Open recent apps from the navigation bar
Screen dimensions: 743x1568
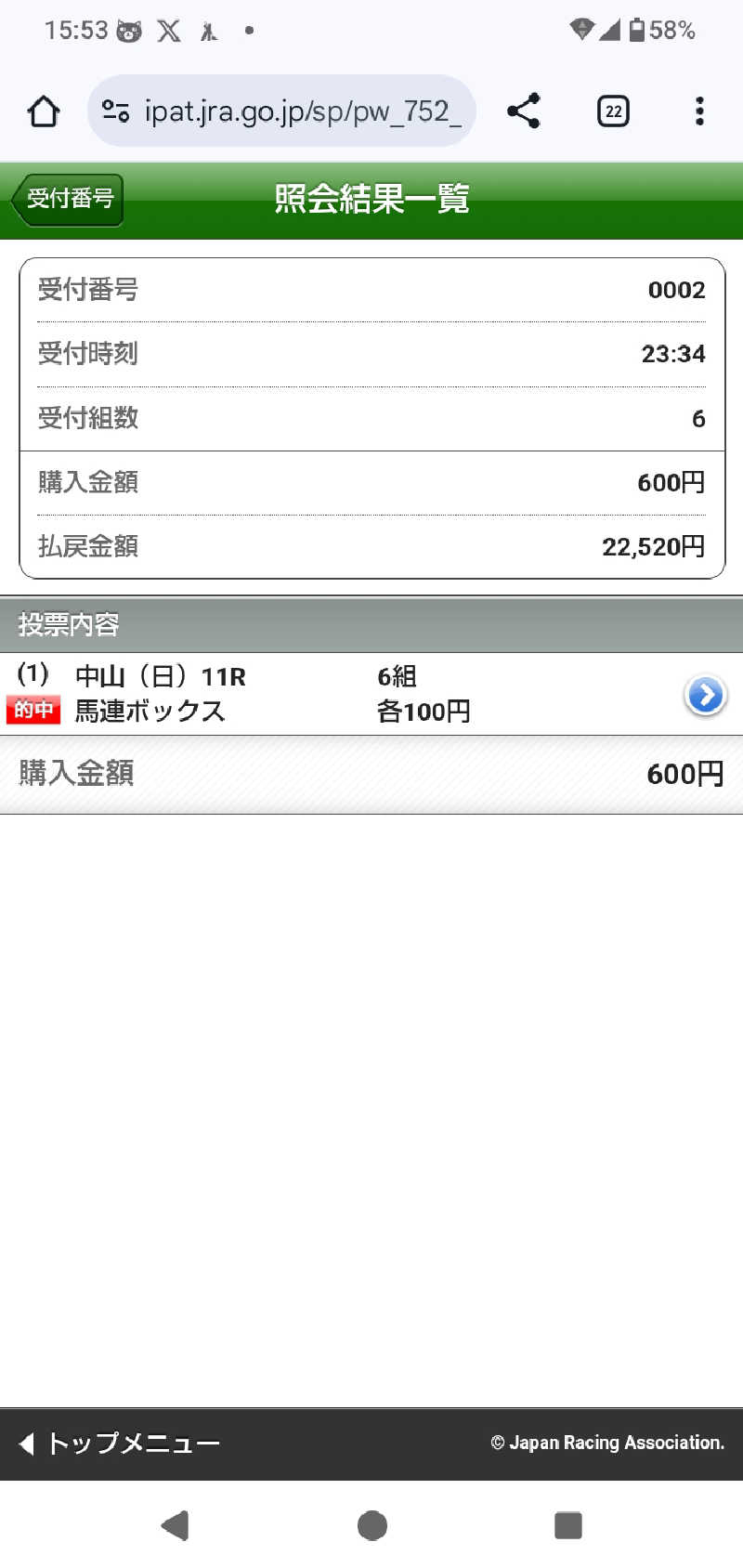567,1525
